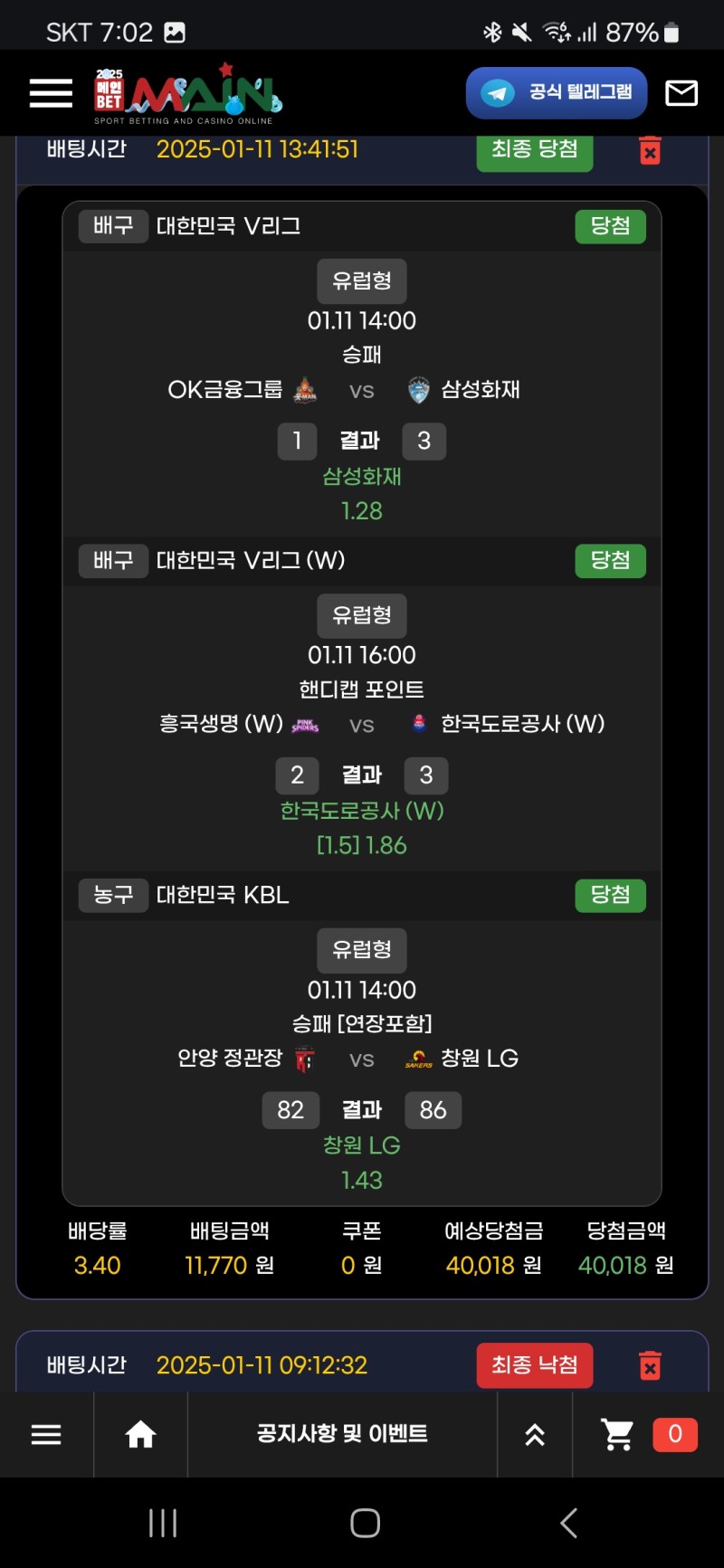Delete the 09:12:32 bet slip
This screenshot has height=1568, width=724.
click(650, 1365)
